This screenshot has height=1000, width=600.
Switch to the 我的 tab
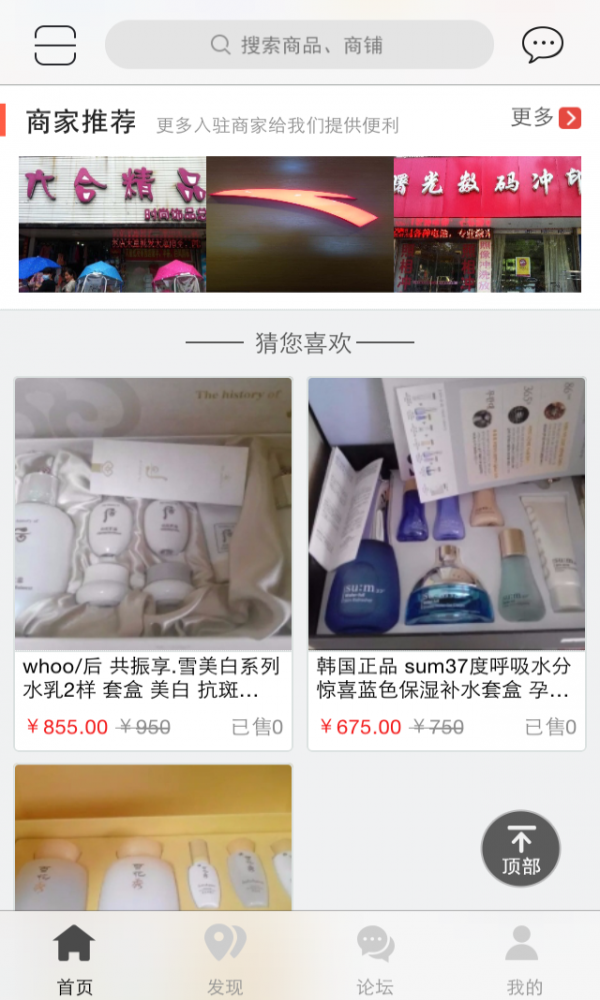(x=524, y=958)
